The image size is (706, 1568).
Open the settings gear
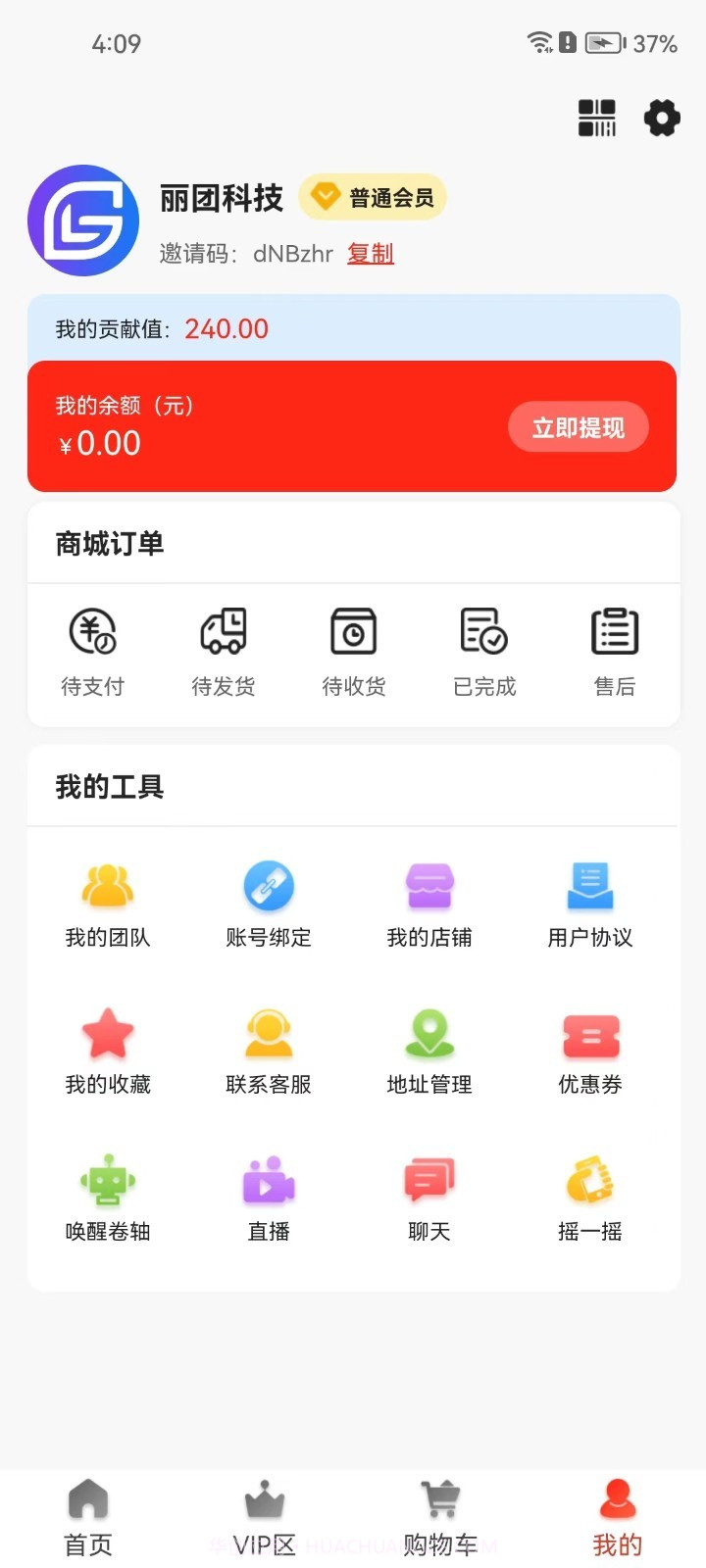pos(662,119)
